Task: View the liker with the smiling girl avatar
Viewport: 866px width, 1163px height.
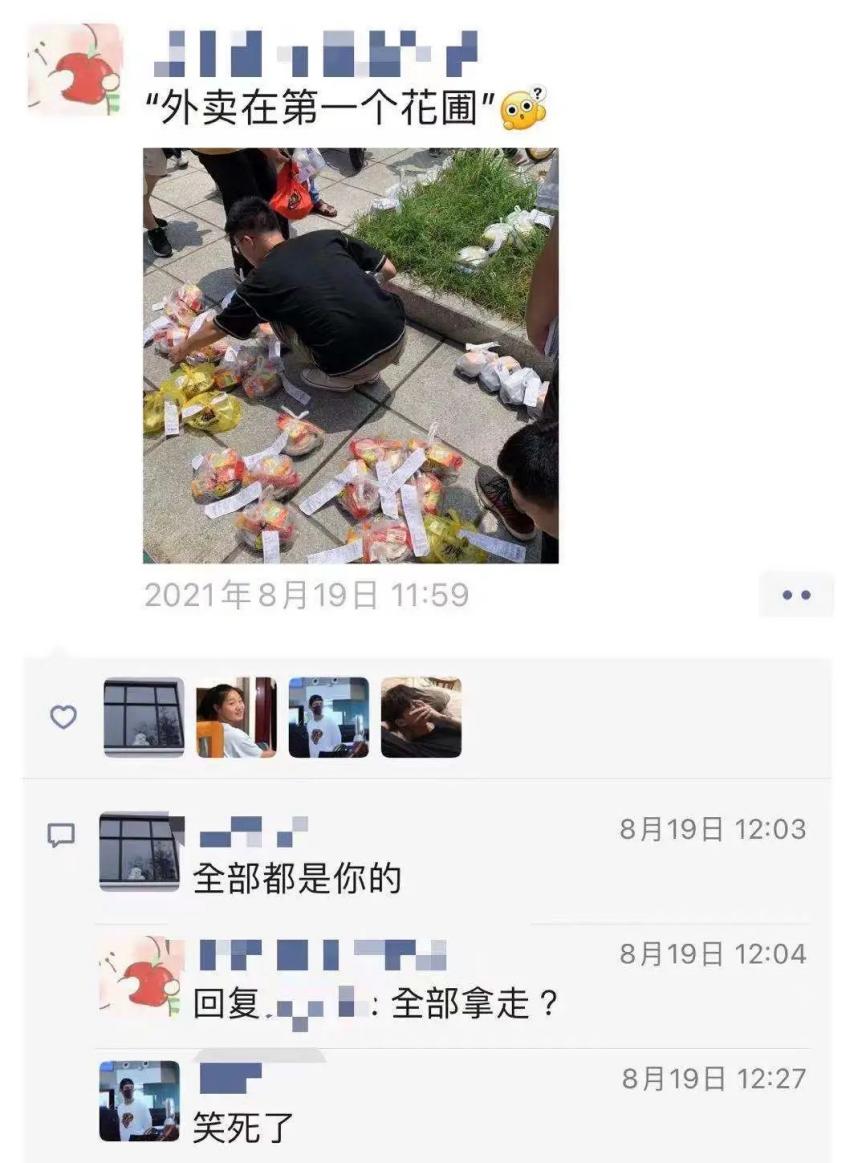Action: [236, 717]
